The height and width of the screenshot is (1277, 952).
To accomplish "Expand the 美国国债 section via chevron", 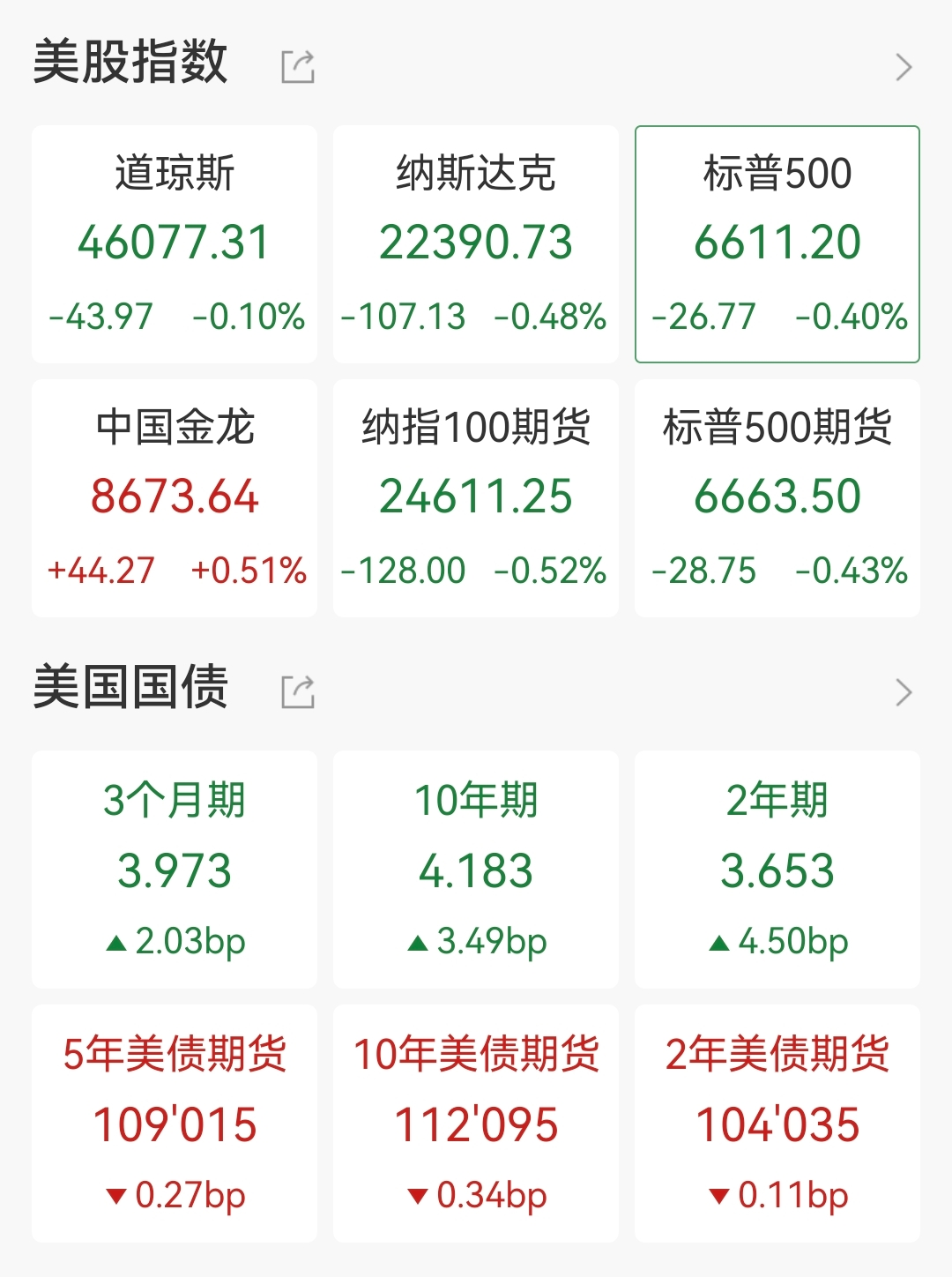I will [x=904, y=692].
